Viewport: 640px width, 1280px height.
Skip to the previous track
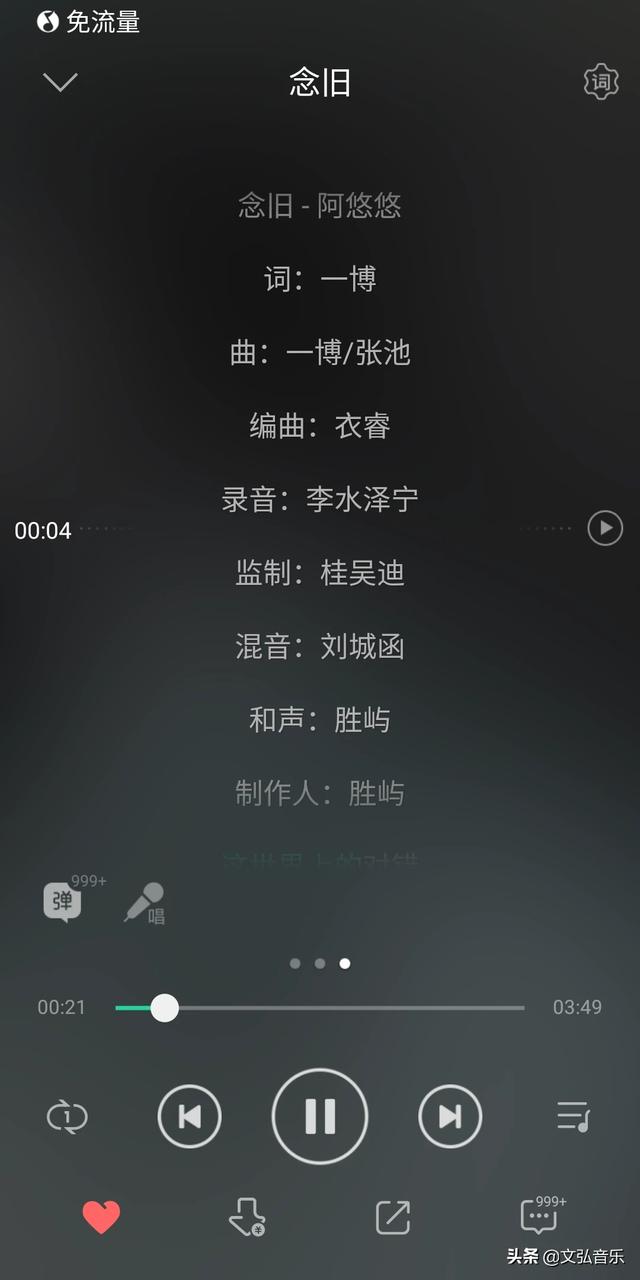pos(190,1116)
